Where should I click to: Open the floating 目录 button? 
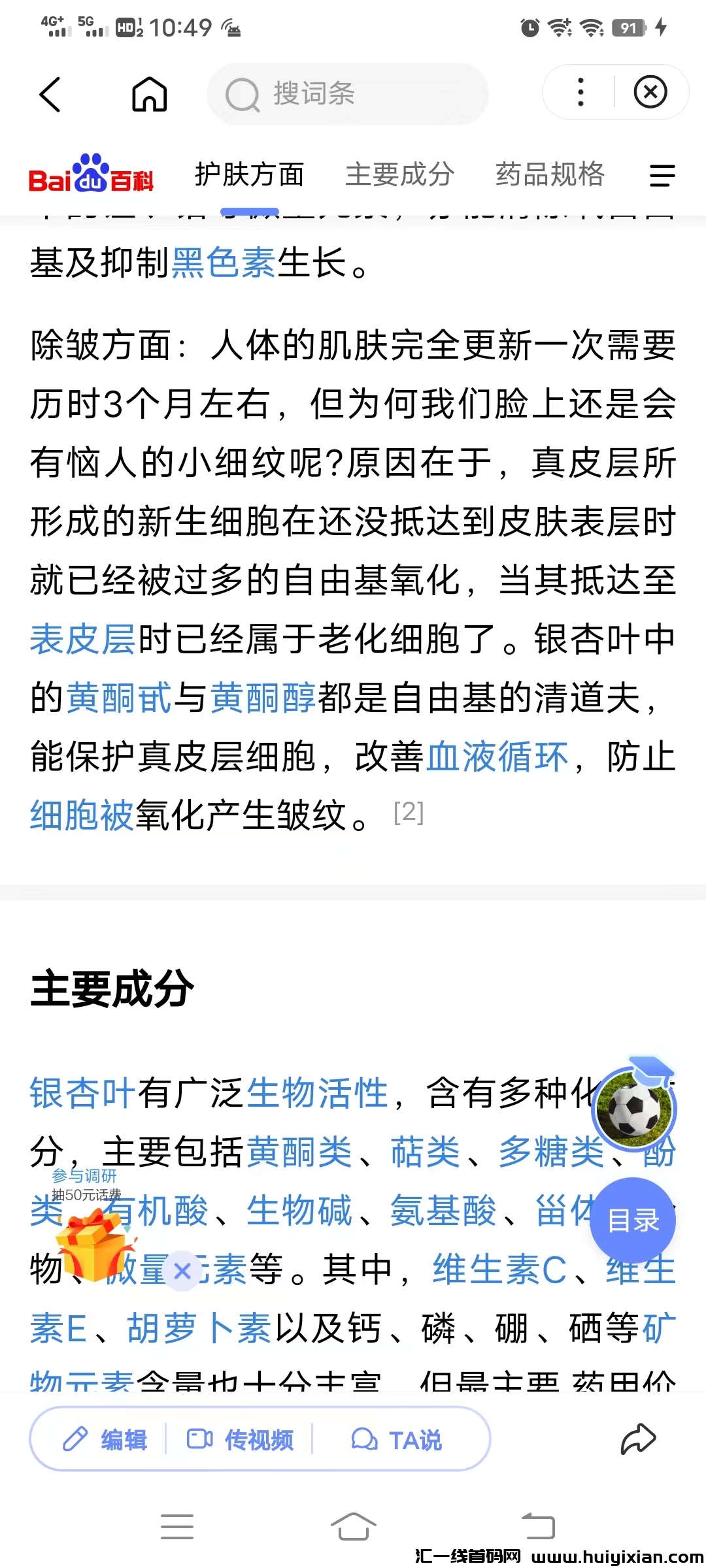click(x=632, y=1220)
